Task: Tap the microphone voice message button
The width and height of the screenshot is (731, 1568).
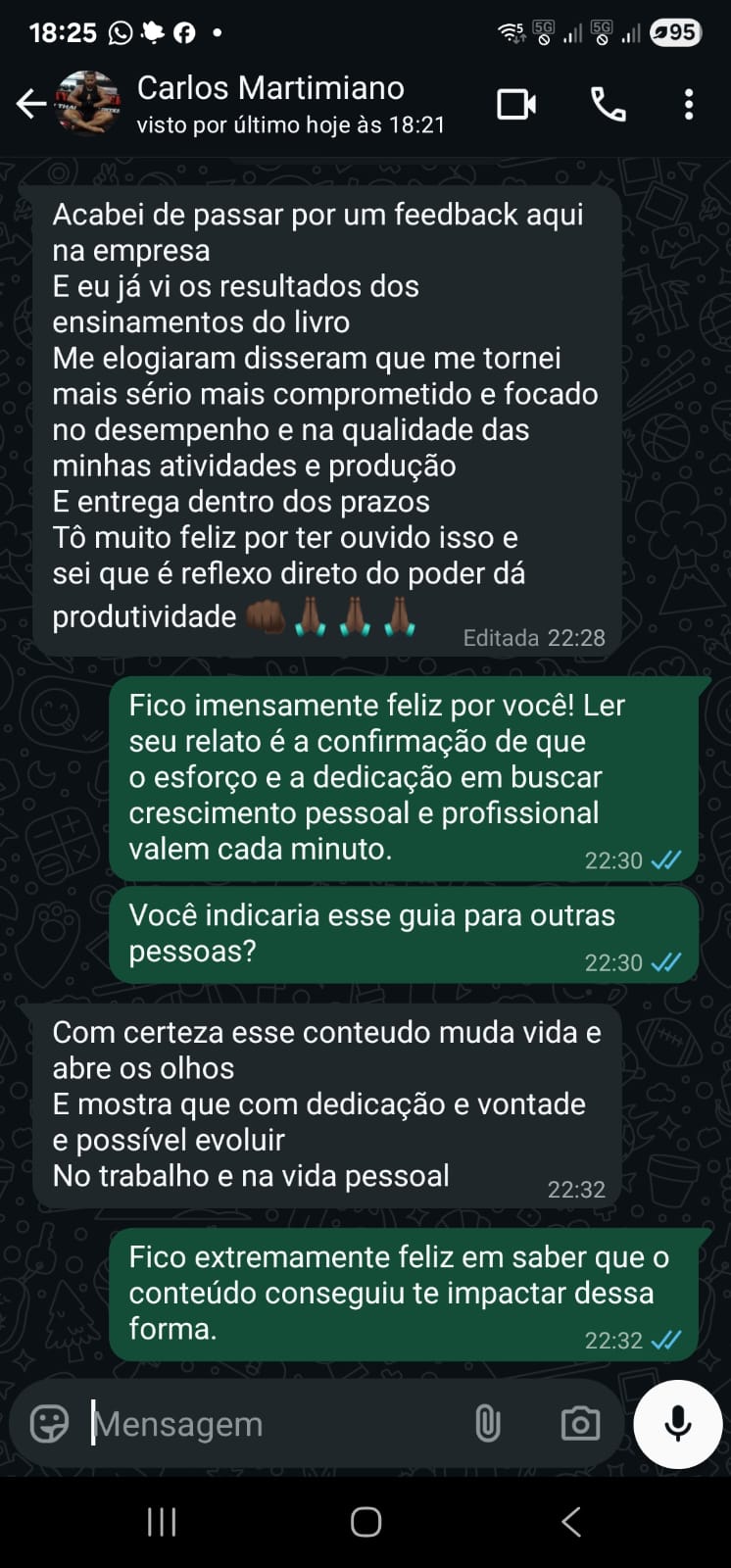Action: 678,1423
